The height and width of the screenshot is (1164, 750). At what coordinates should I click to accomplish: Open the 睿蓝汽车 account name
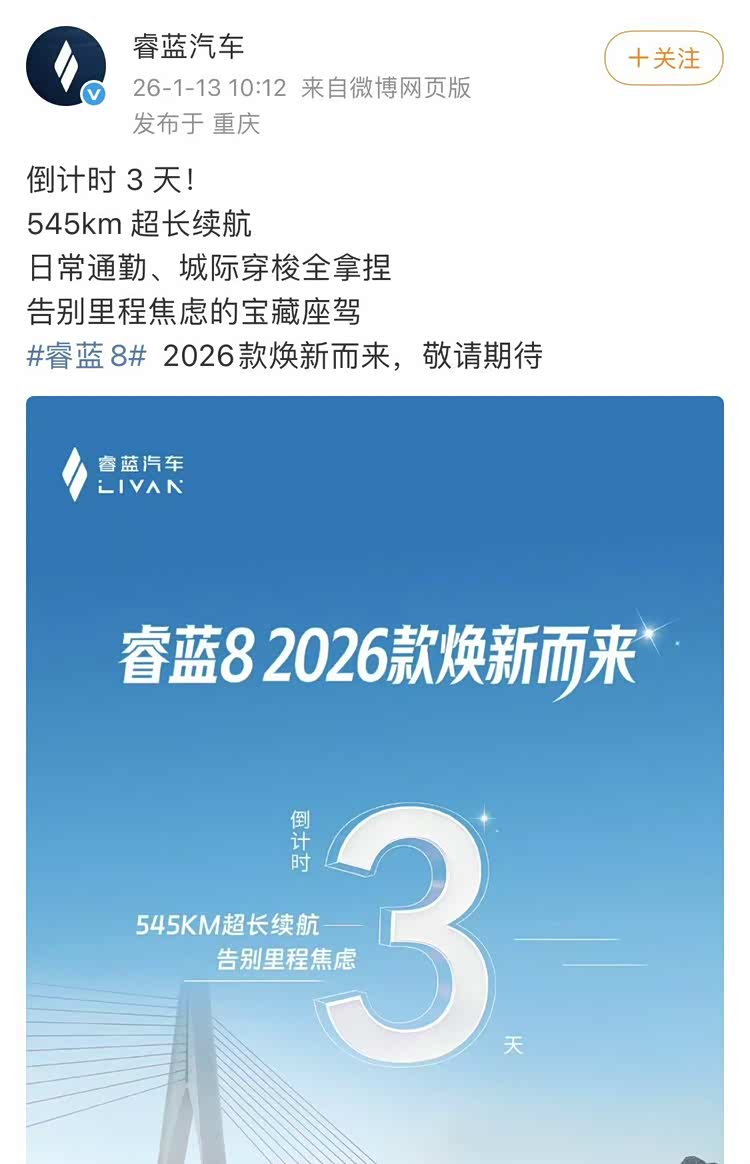[188, 46]
